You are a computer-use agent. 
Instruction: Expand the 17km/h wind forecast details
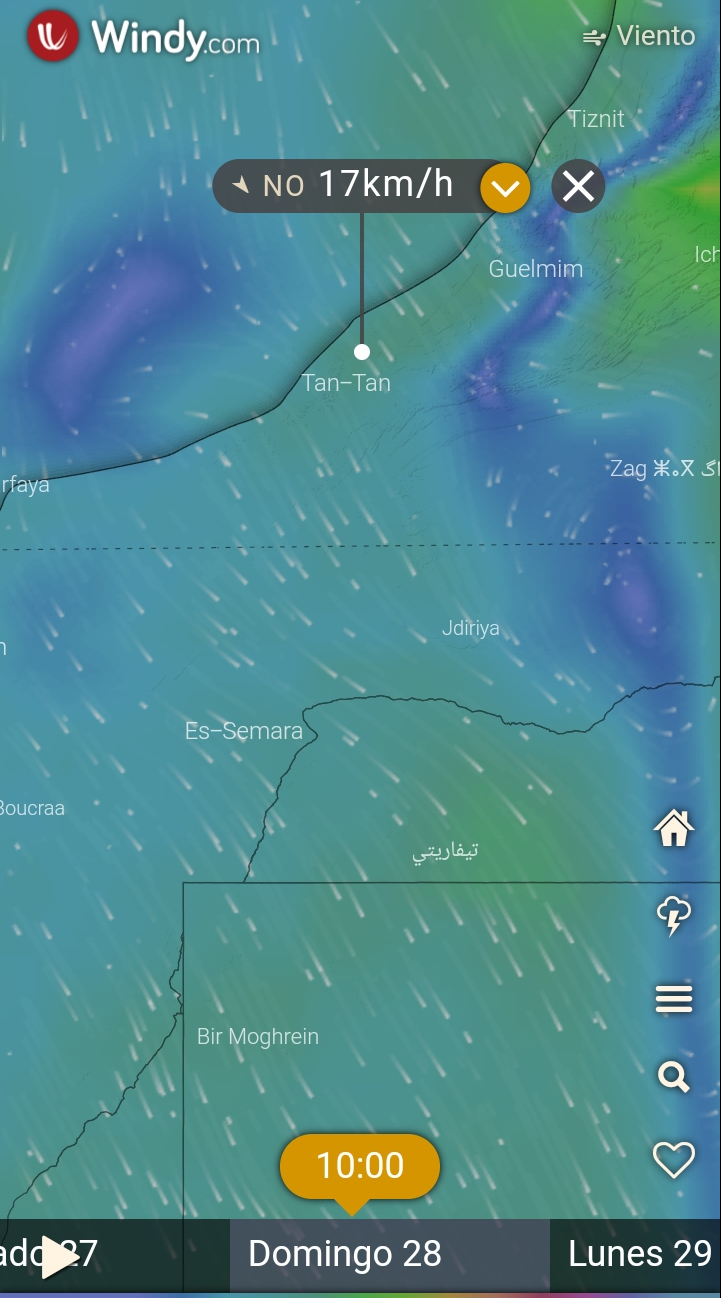pyautogui.click(x=505, y=187)
